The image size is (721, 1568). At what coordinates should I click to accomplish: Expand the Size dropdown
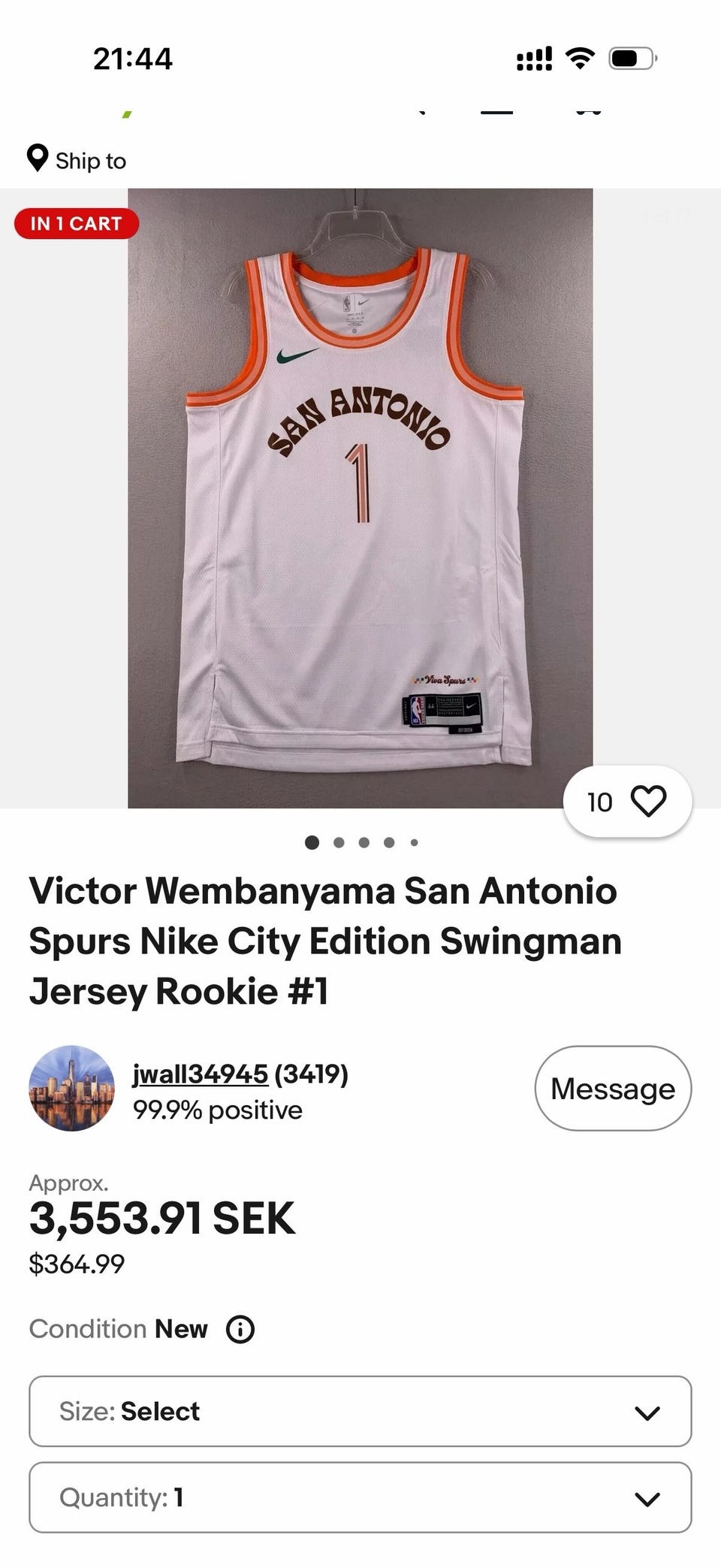pyautogui.click(x=360, y=1411)
